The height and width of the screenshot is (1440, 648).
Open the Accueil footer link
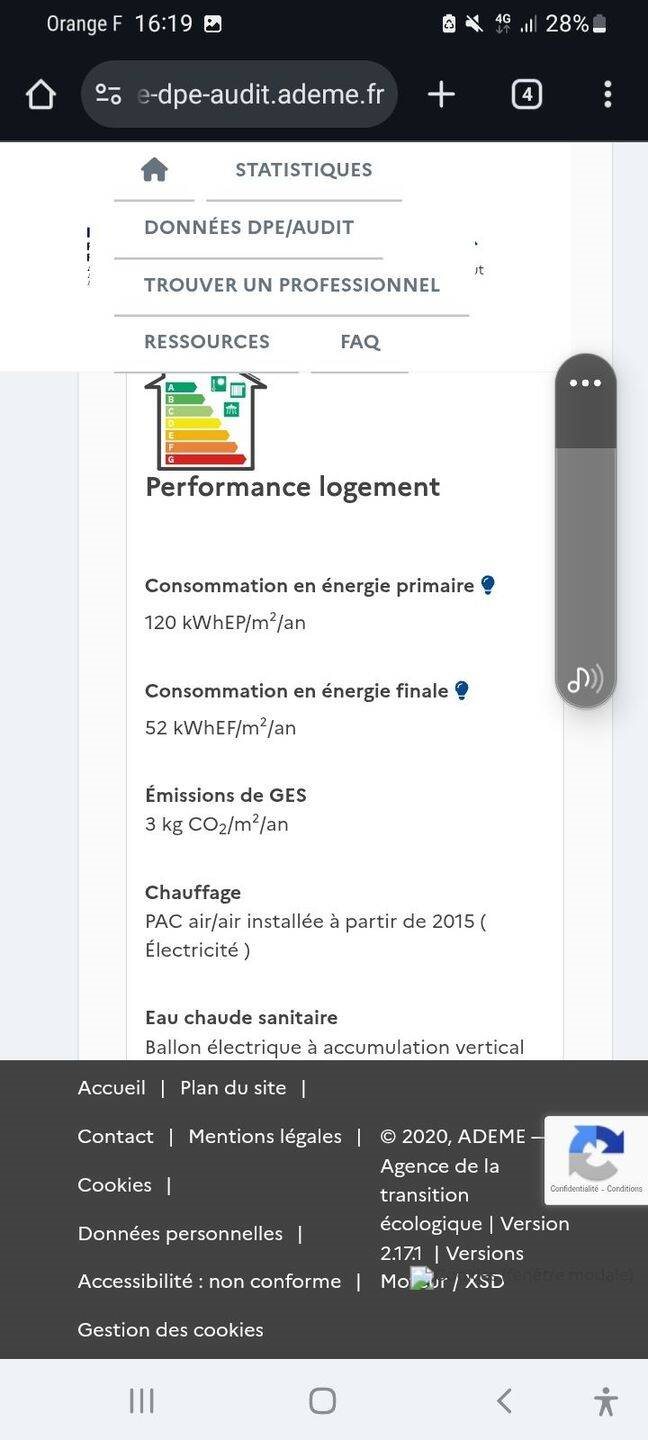[111, 1087]
